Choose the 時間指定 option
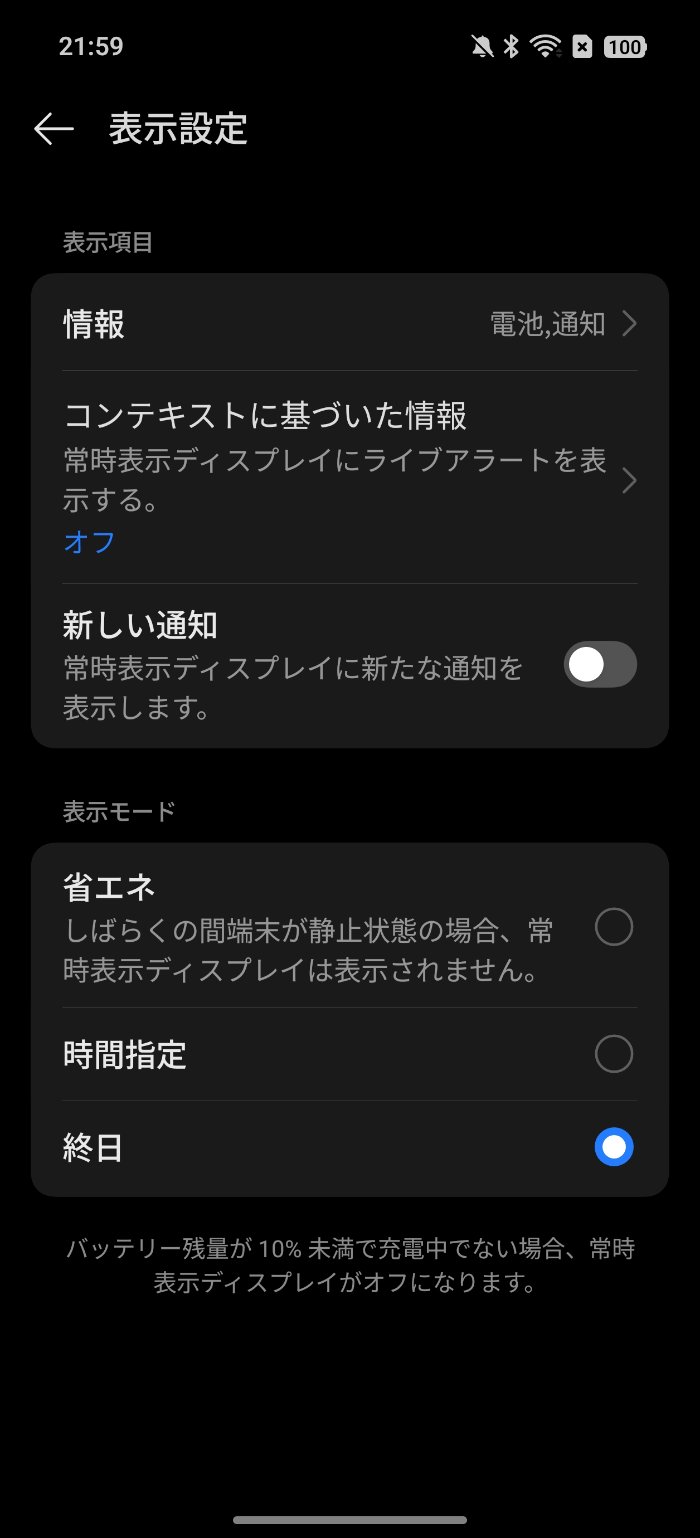 613,1054
